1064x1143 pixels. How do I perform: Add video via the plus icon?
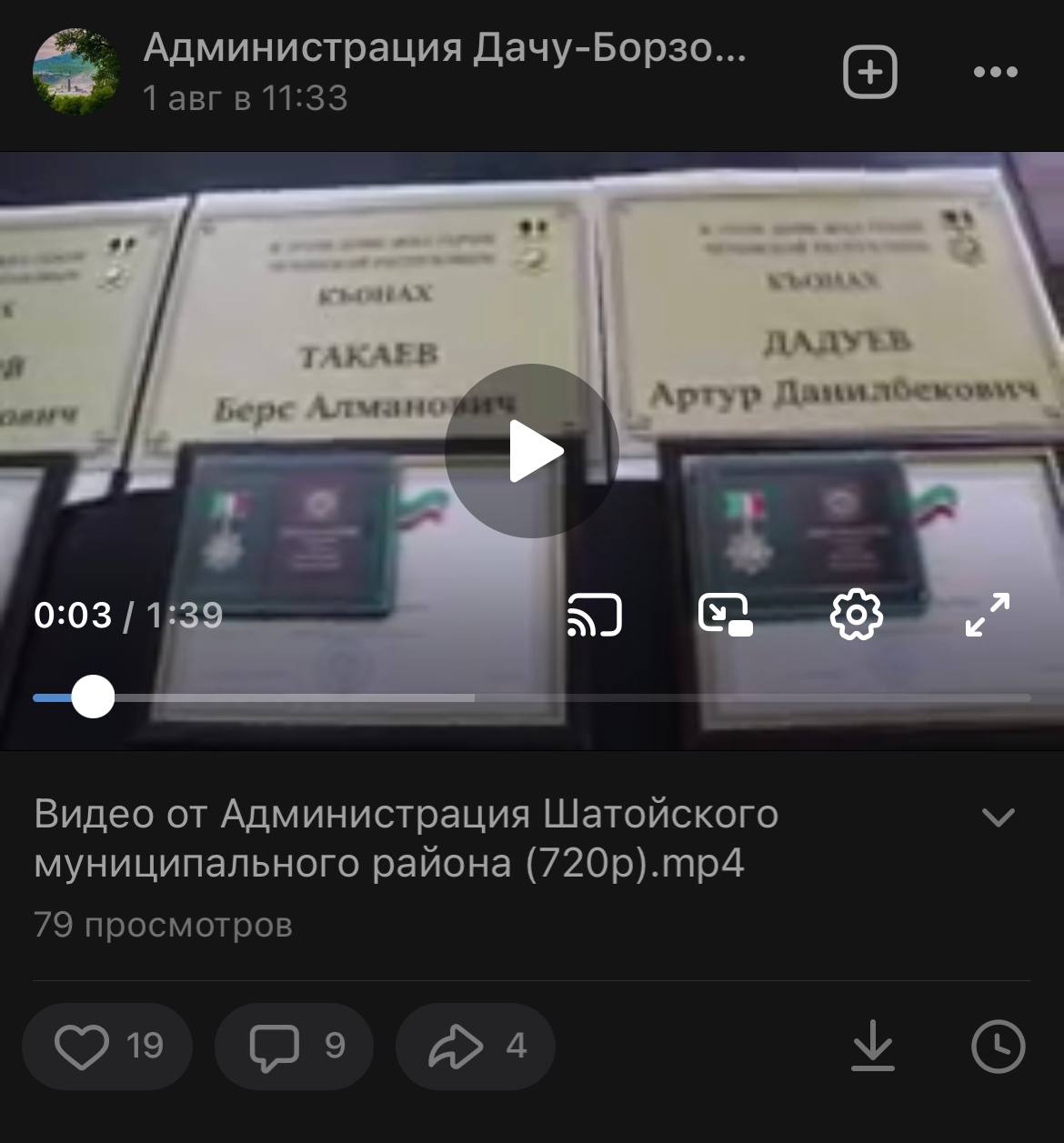coord(870,72)
